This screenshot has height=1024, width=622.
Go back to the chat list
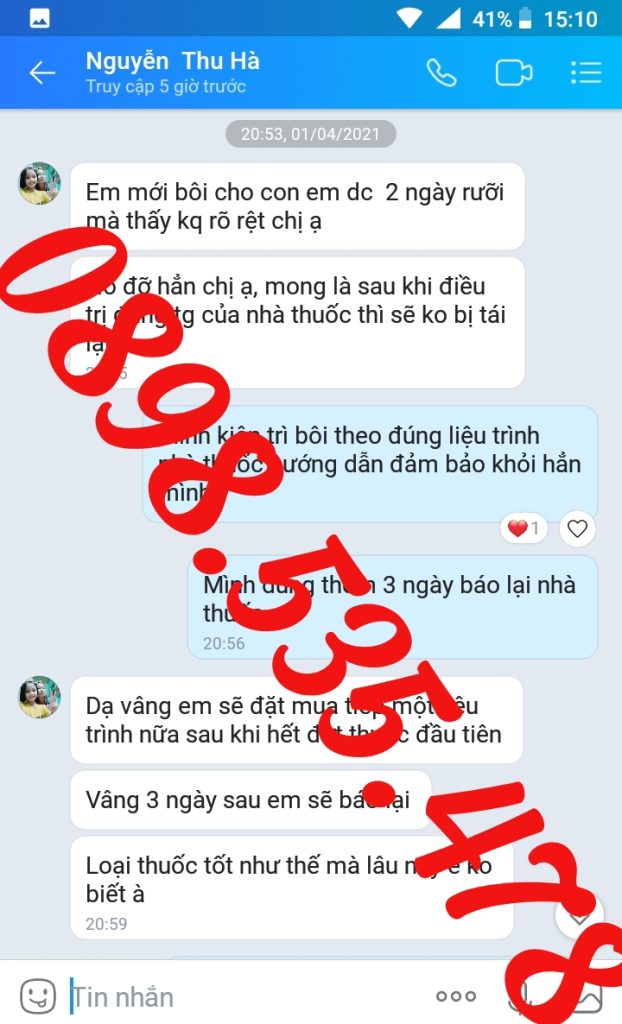(41, 73)
